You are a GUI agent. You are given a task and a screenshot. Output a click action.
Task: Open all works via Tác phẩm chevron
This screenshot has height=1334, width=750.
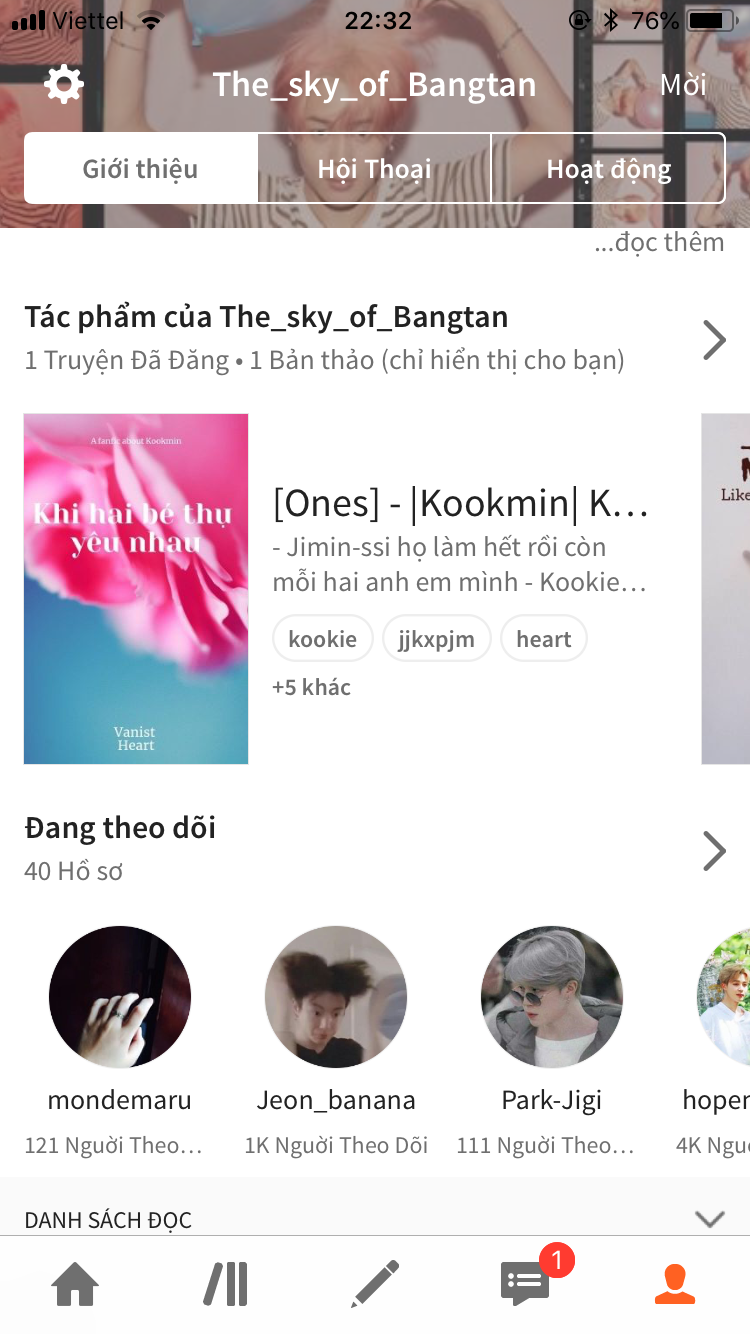tap(714, 340)
